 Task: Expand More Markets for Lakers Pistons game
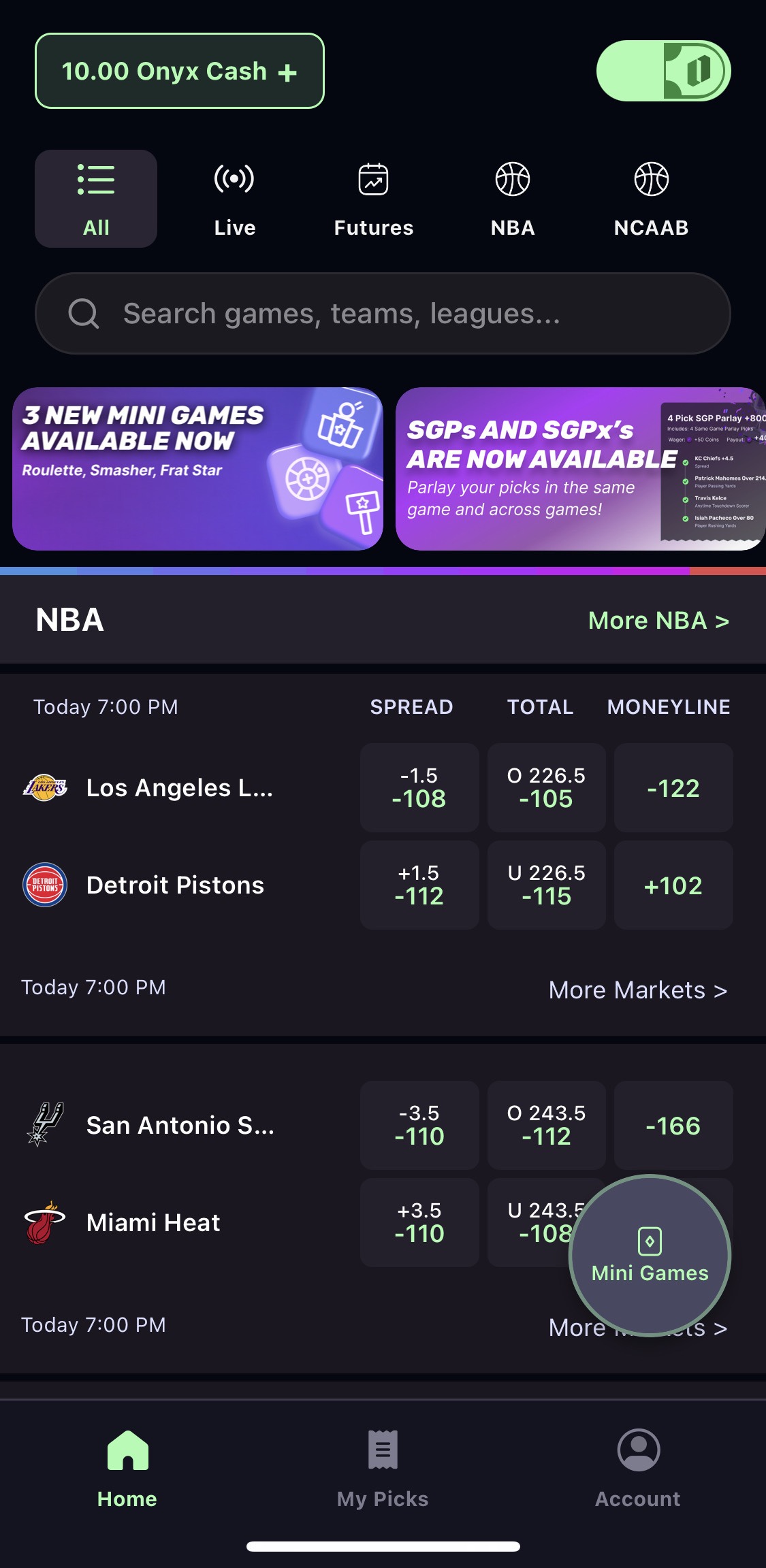637,990
